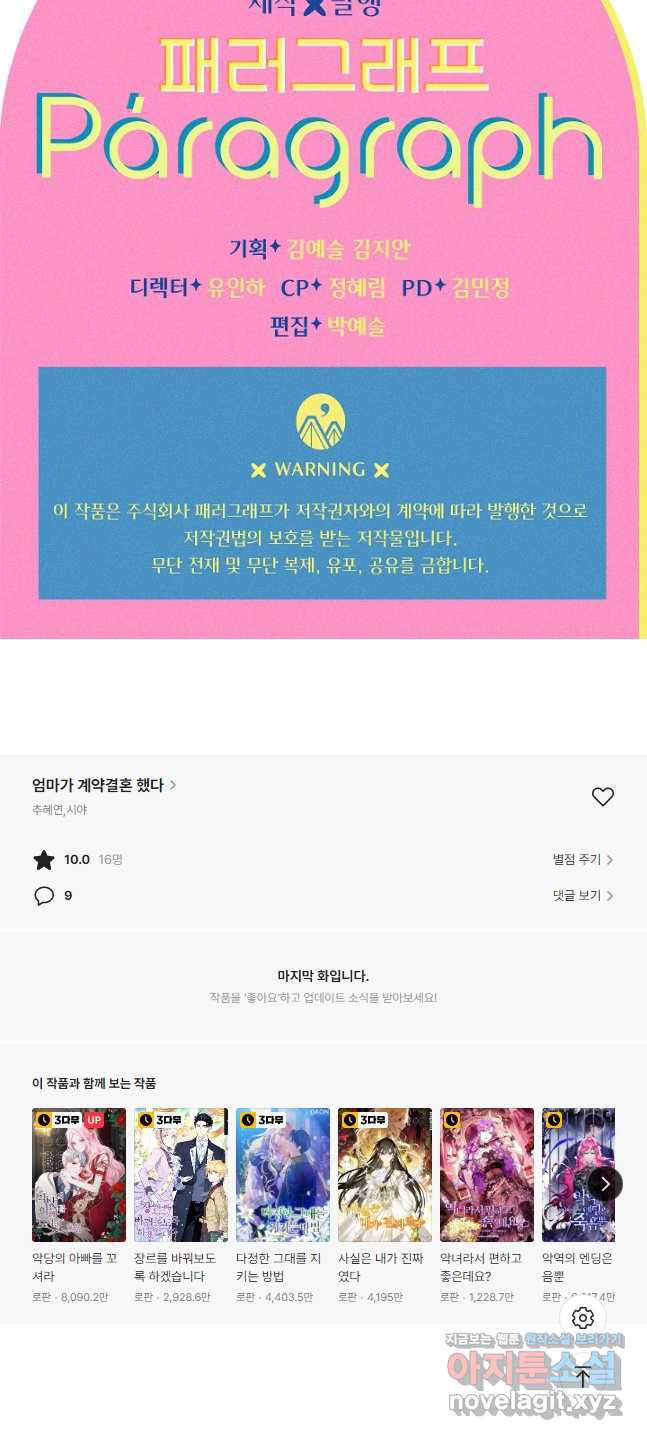
Task: Open 악당의 아빠를 꼬셔라 recommendation
Action: (x=79, y=1175)
